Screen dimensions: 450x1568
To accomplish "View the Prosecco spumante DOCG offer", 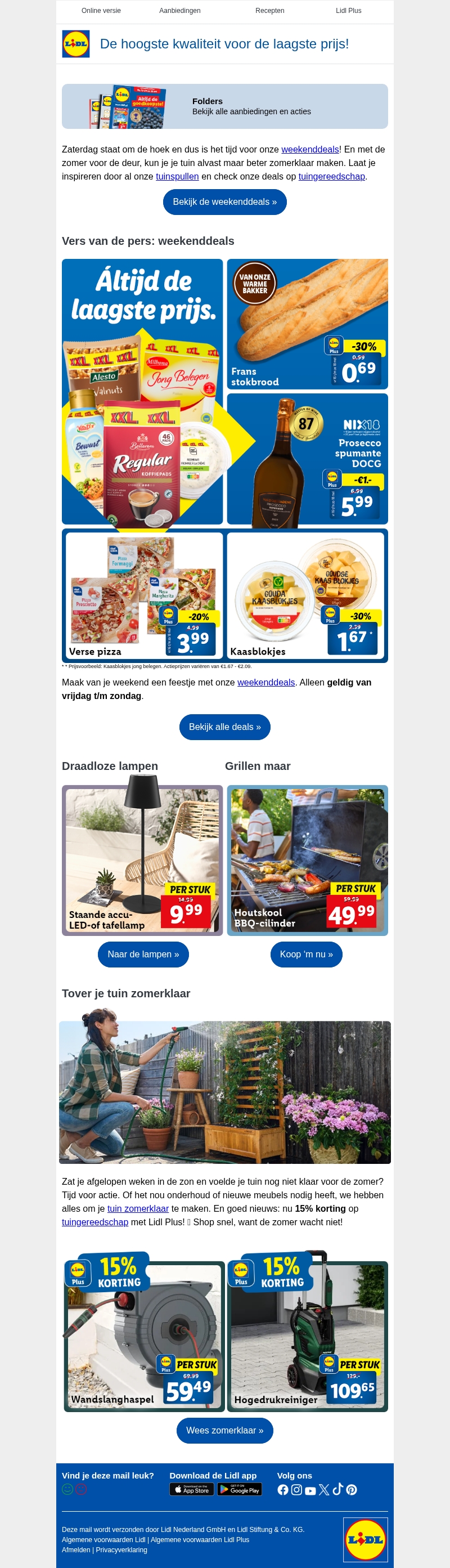I will [x=307, y=459].
